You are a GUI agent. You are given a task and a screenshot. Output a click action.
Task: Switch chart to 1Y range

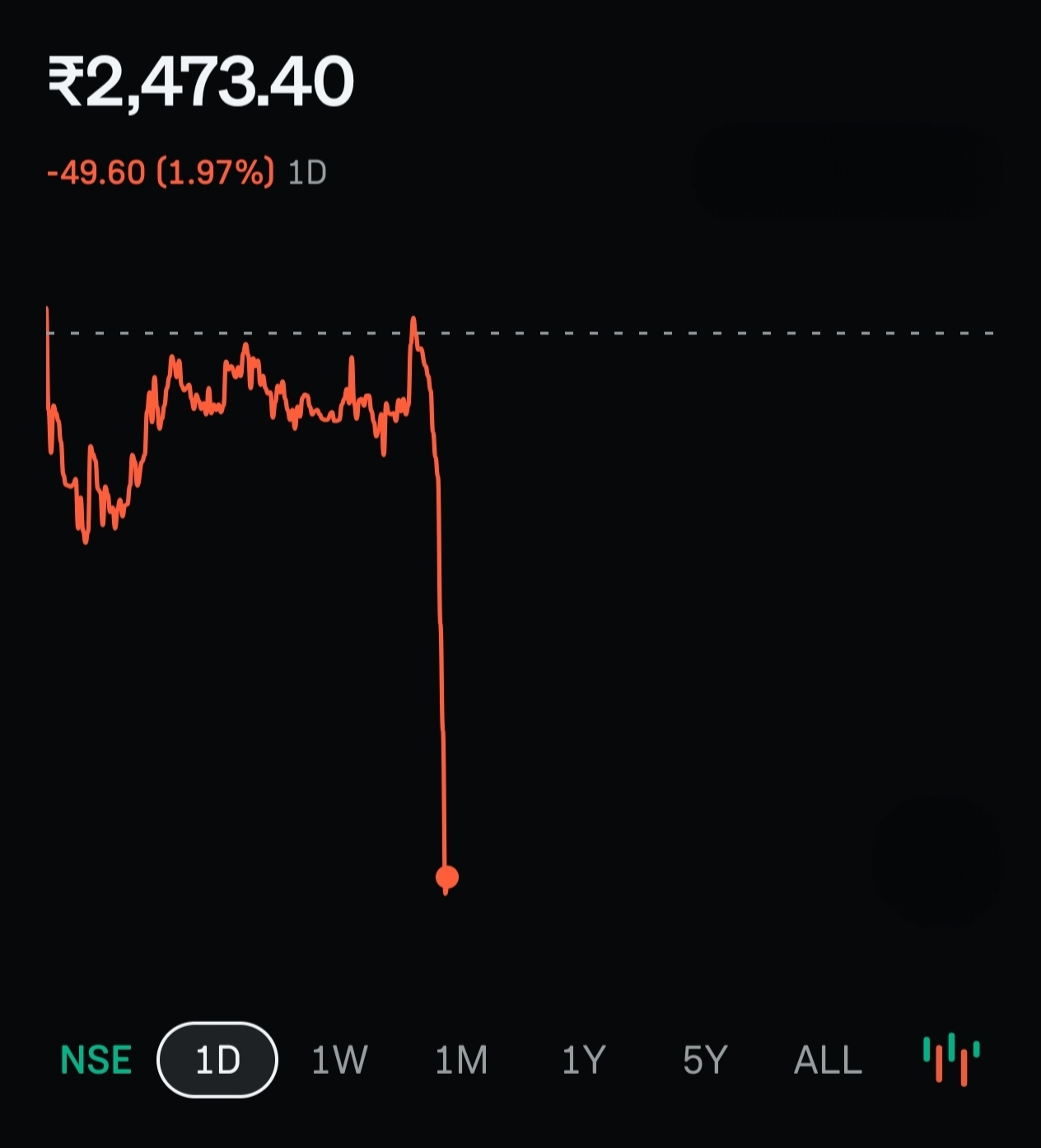point(584,1060)
